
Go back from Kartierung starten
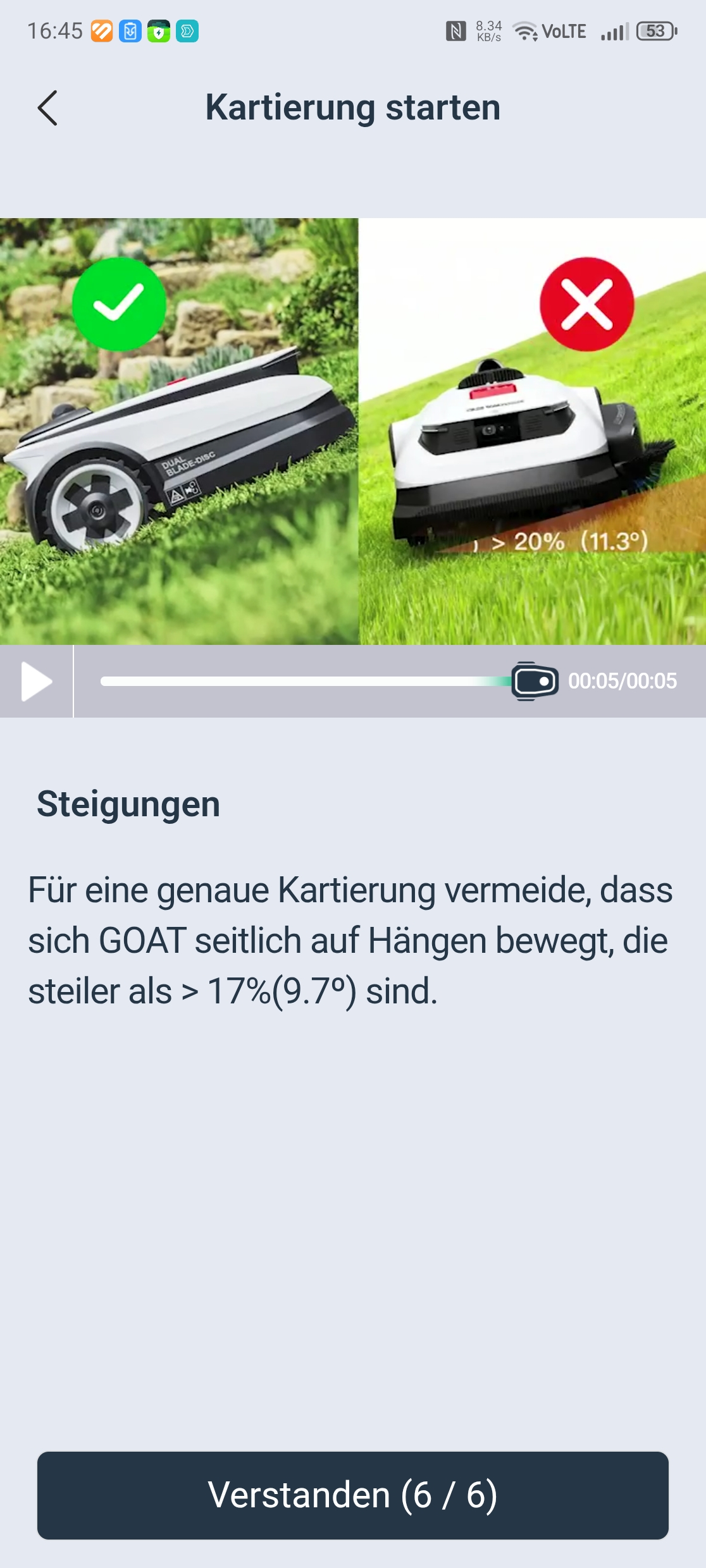(x=47, y=108)
